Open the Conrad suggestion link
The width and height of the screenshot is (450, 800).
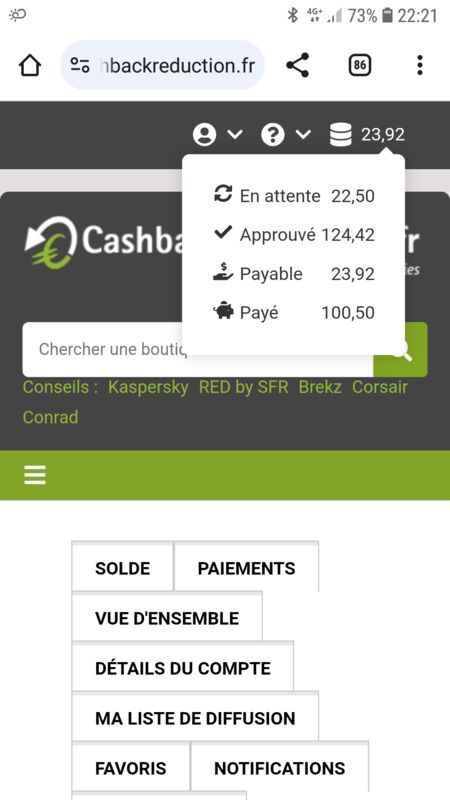click(51, 417)
